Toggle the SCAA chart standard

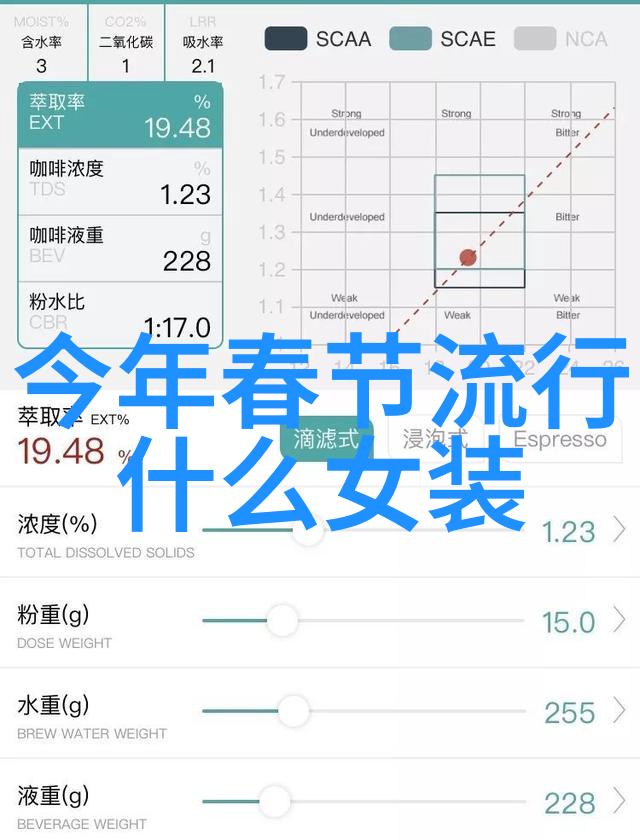click(x=318, y=39)
